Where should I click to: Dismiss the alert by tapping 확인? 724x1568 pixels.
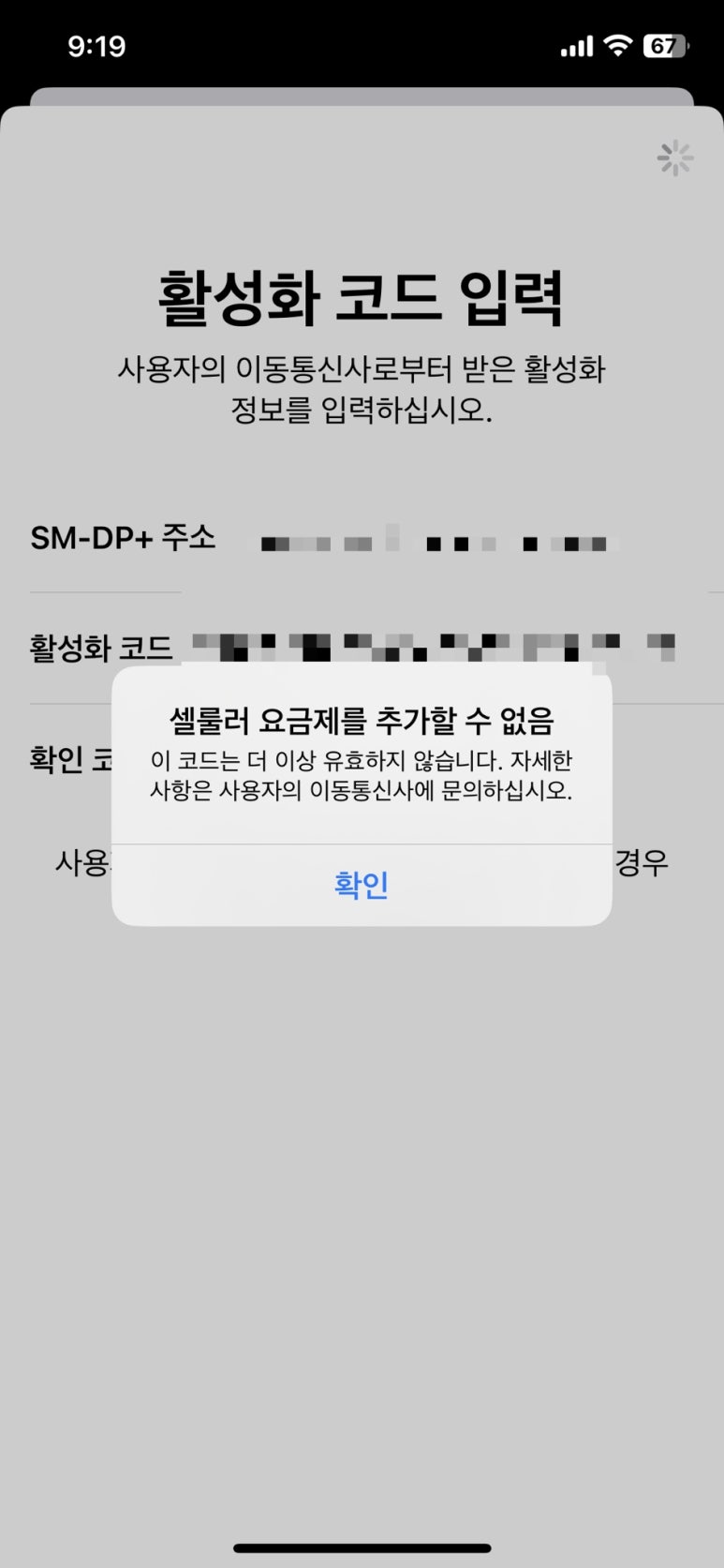click(362, 885)
